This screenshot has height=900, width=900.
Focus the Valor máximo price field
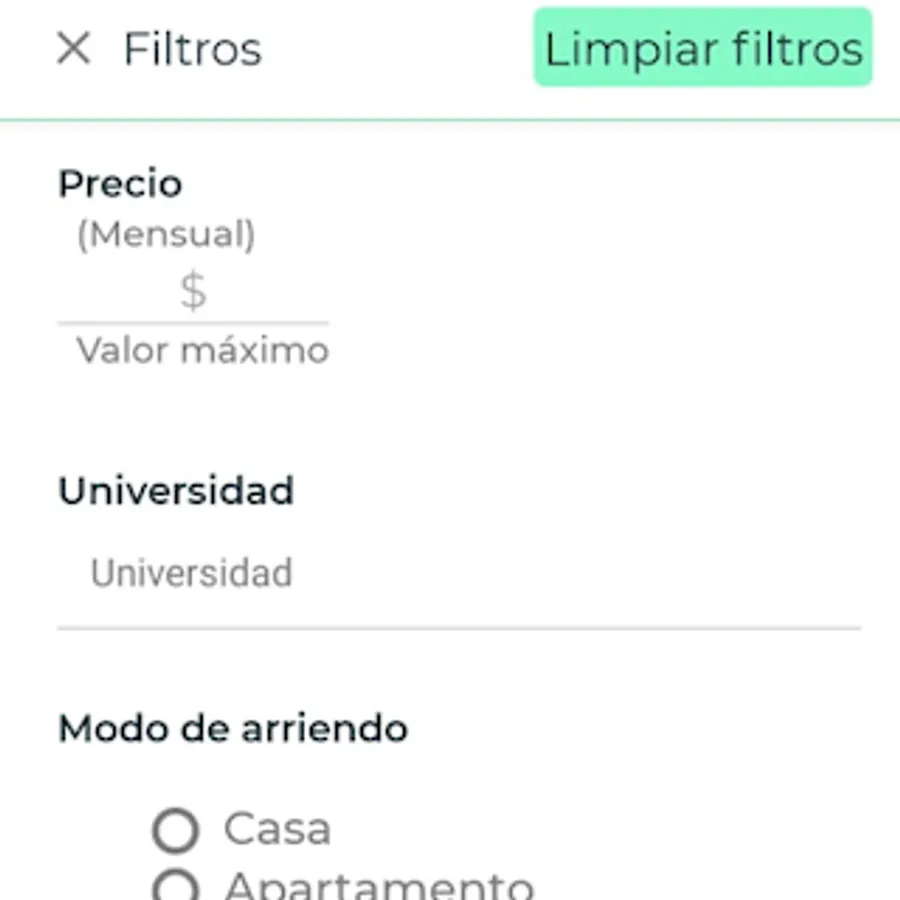[x=193, y=294]
